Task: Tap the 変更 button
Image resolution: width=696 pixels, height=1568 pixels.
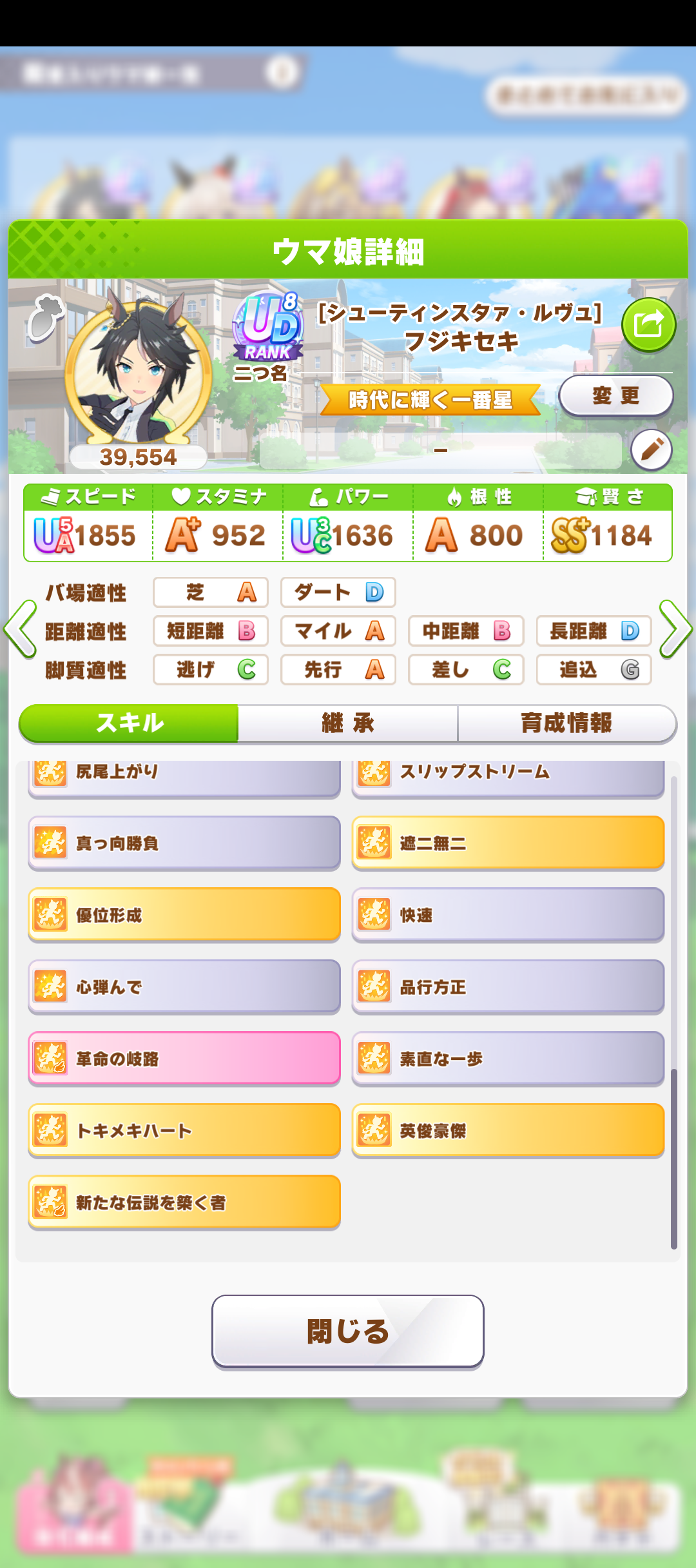Action: pyautogui.click(x=615, y=395)
